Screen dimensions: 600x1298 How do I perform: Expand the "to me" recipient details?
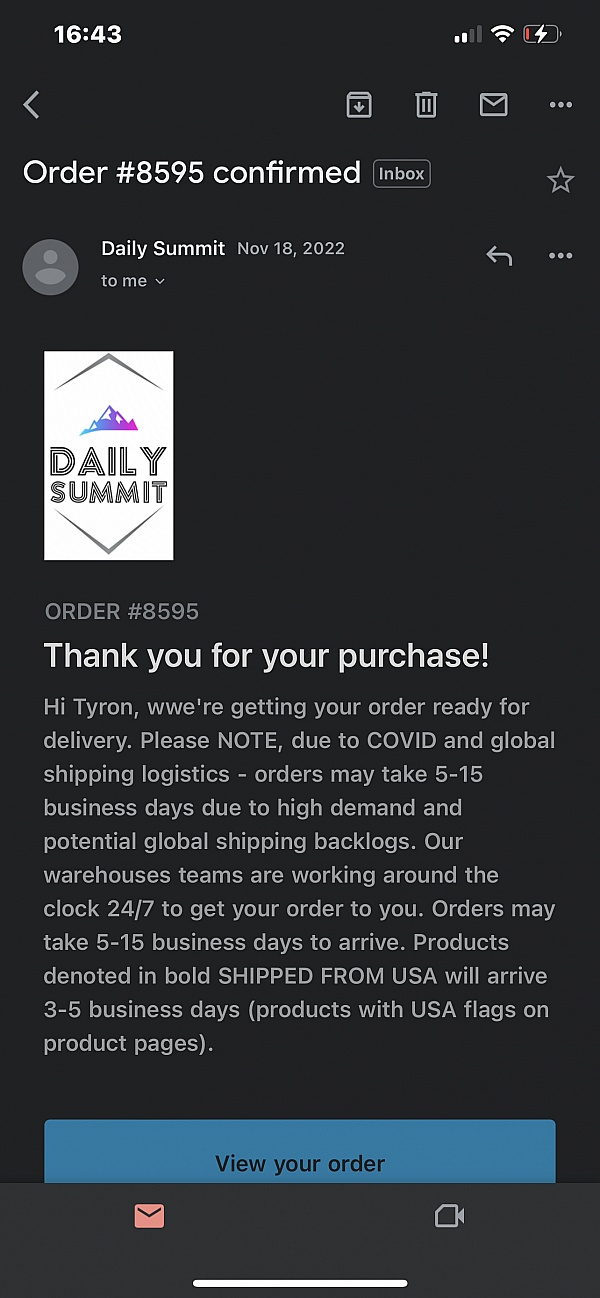click(x=133, y=281)
